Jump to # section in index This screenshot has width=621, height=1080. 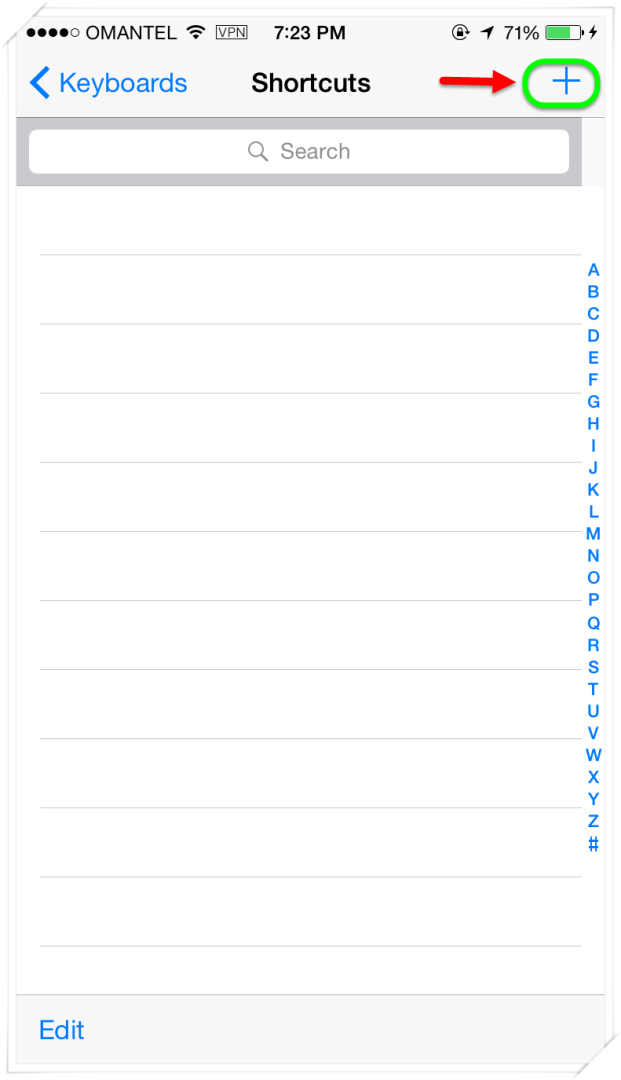pos(593,844)
